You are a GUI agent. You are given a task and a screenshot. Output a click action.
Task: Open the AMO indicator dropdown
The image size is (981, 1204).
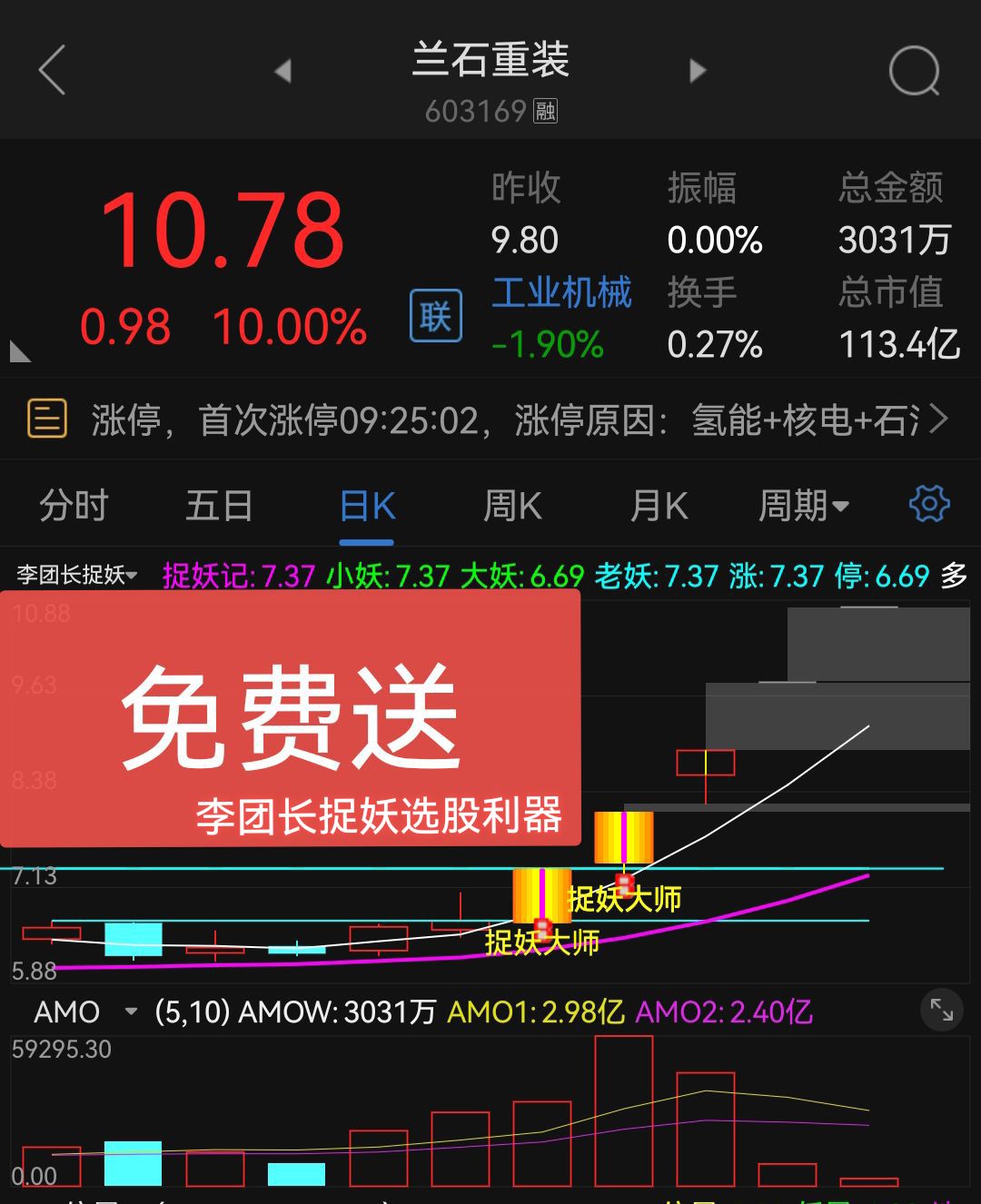(x=84, y=1012)
